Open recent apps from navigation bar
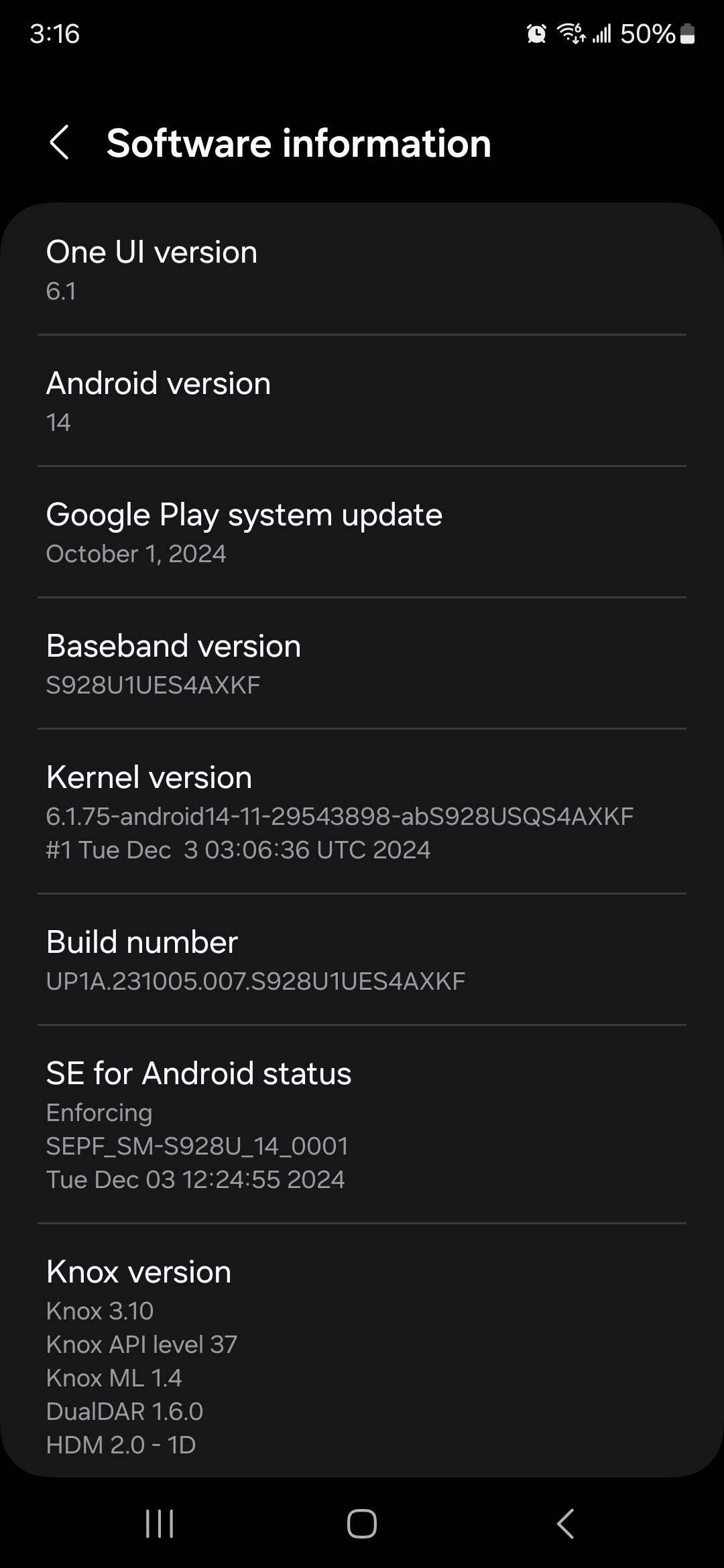Image resolution: width=724 pixels, height=1568 pixels. tap(160, 1524)
